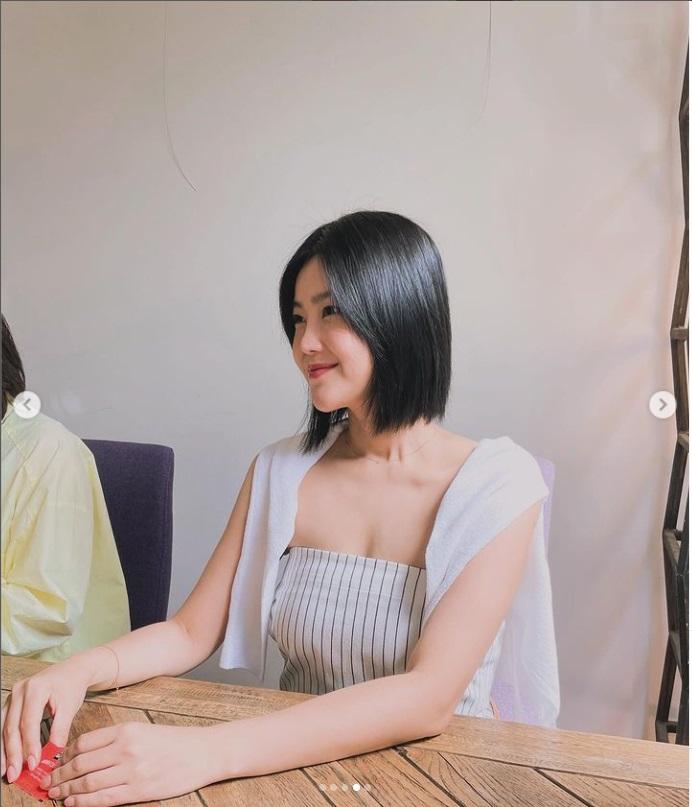
Task: Advance to the next photo in carousel
Action: click(662, 404)
